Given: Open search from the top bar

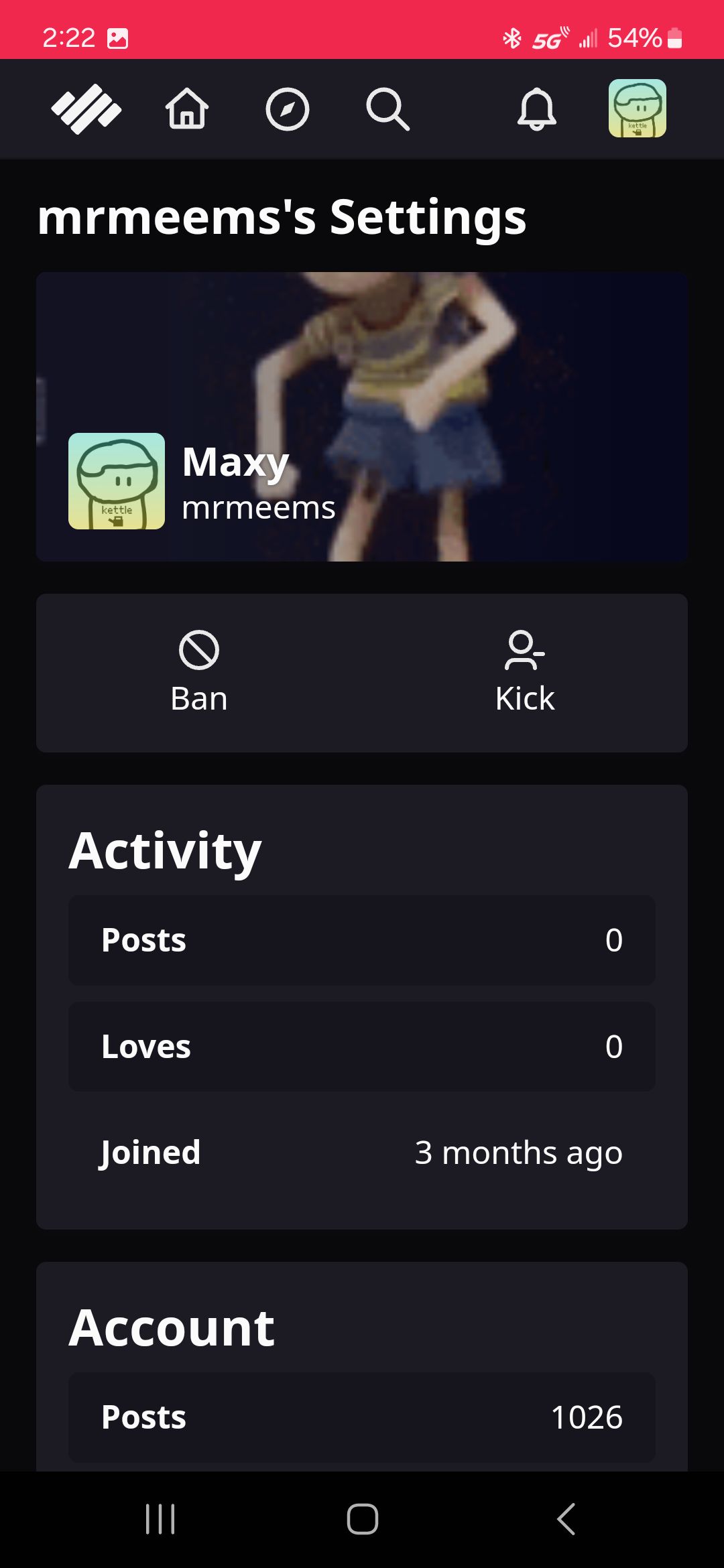Looking at the screenshot, I should [387, 109].
